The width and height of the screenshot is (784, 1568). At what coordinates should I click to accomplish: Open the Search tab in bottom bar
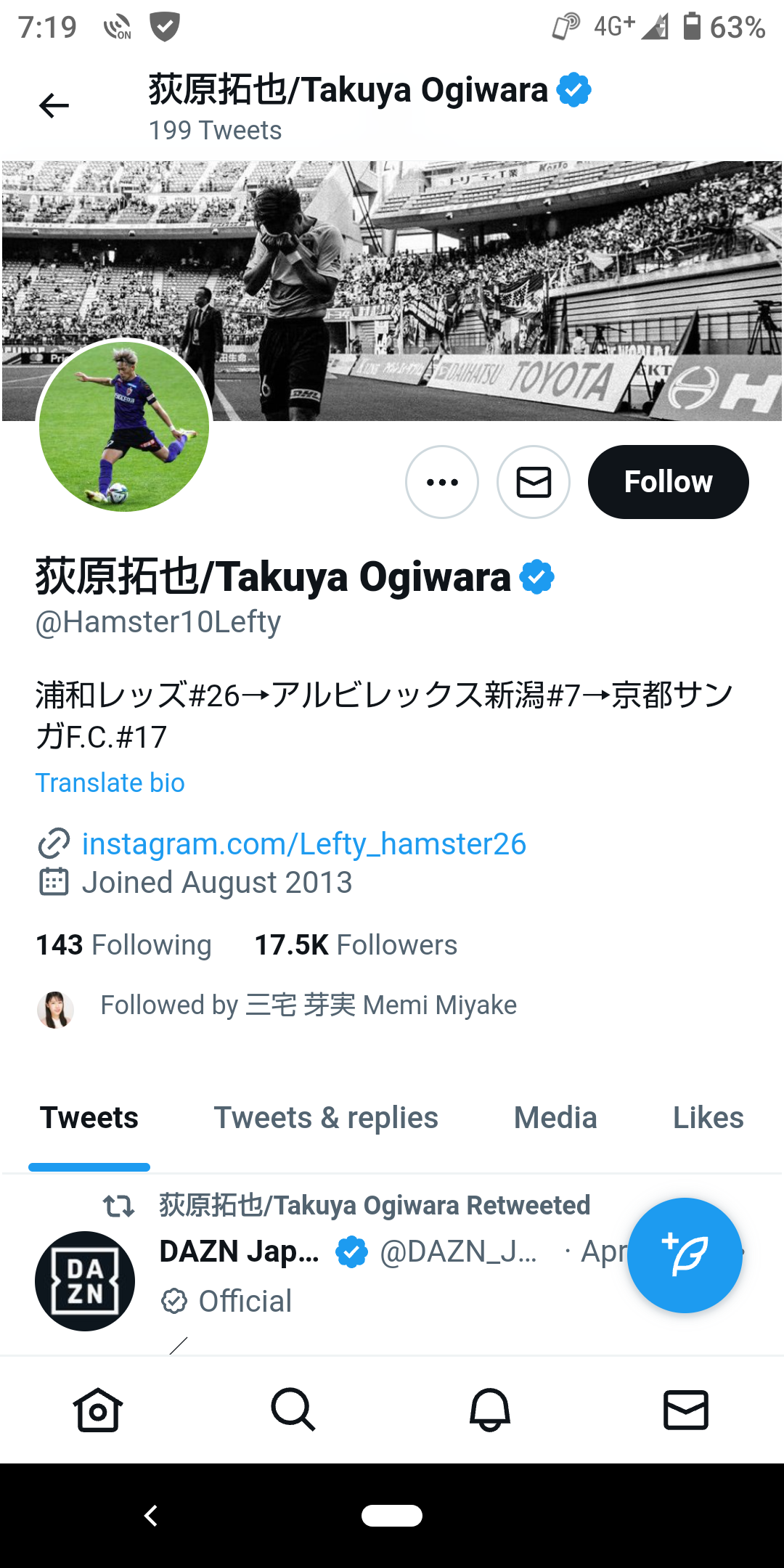tap(293, 1410)
